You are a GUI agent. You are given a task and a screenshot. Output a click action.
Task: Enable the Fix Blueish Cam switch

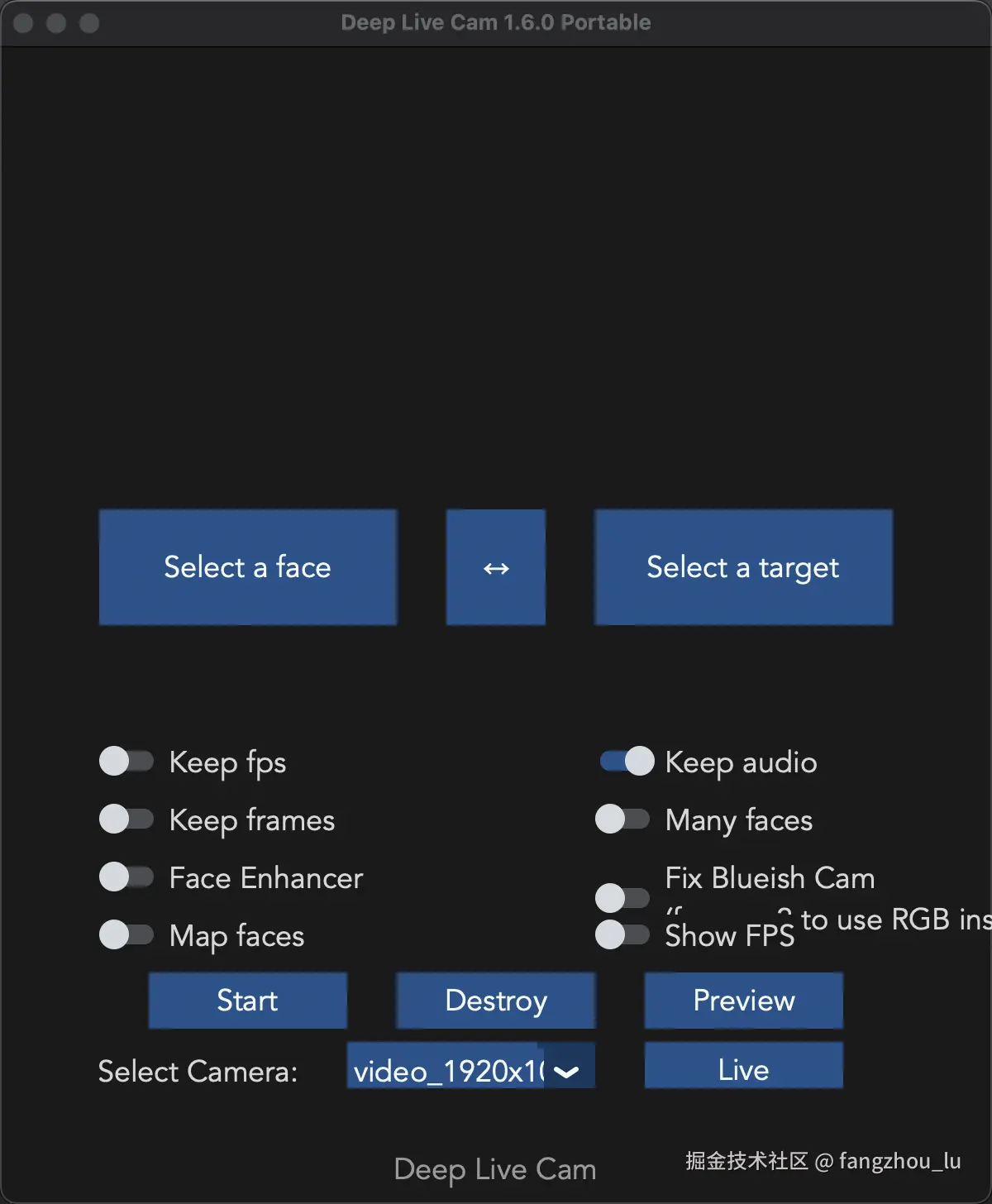622,897
